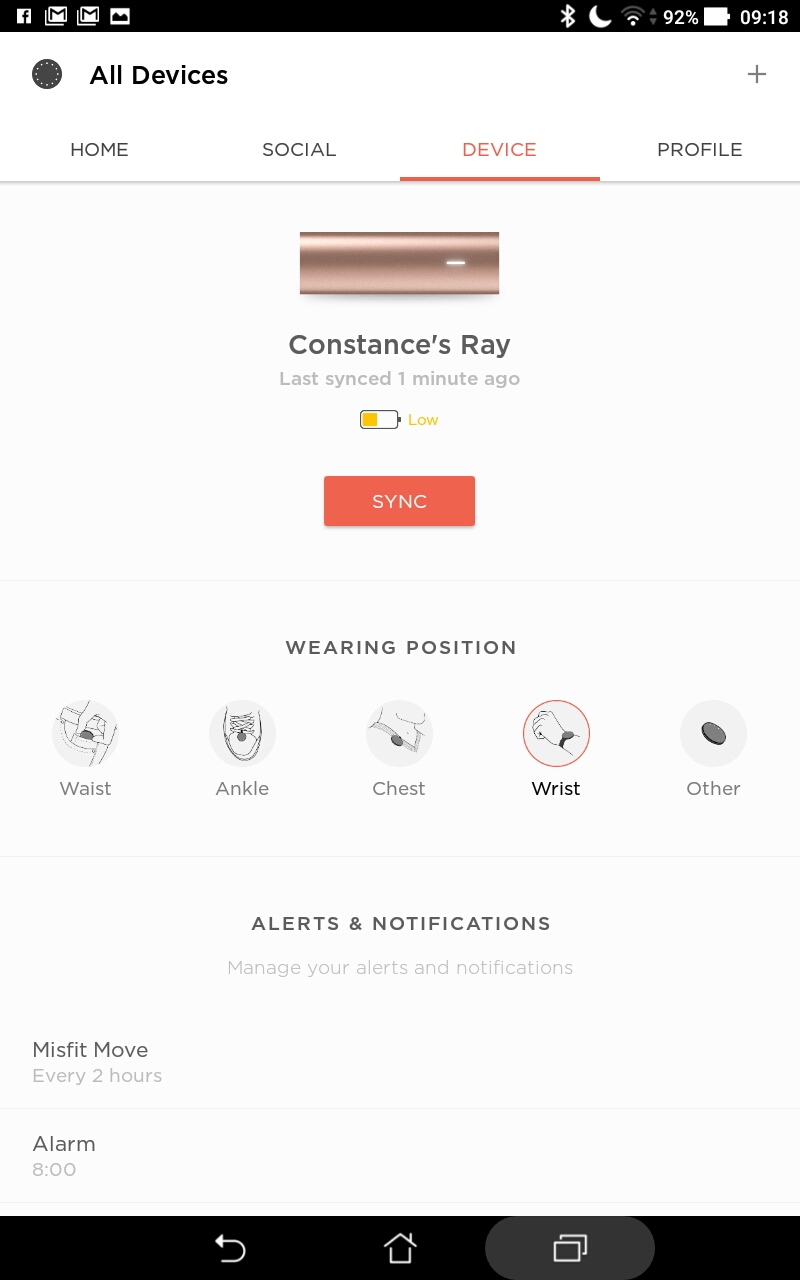Sync Constance's Ray now
The image size is (800, 1280).
399,501
